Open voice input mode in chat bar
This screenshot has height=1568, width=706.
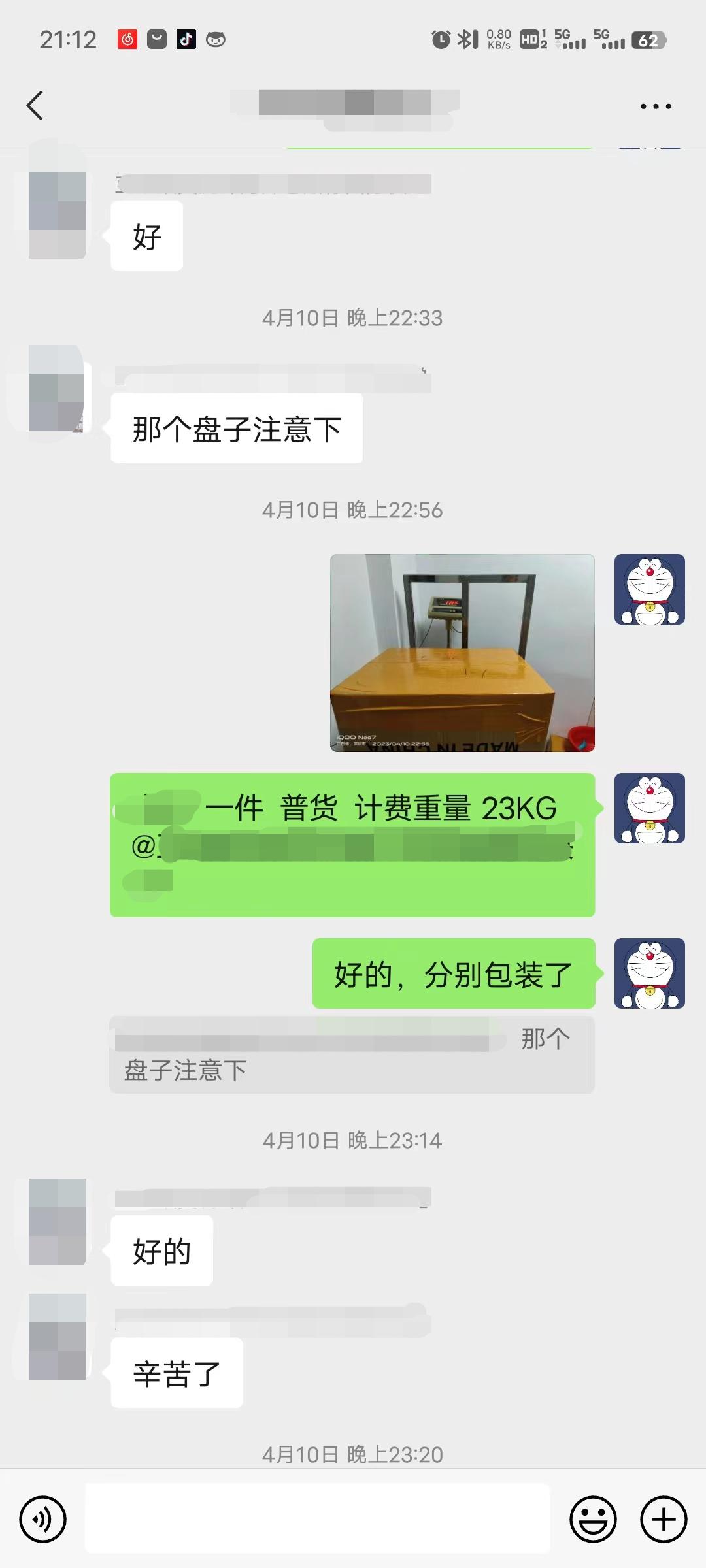click(x=41, y=1519)
